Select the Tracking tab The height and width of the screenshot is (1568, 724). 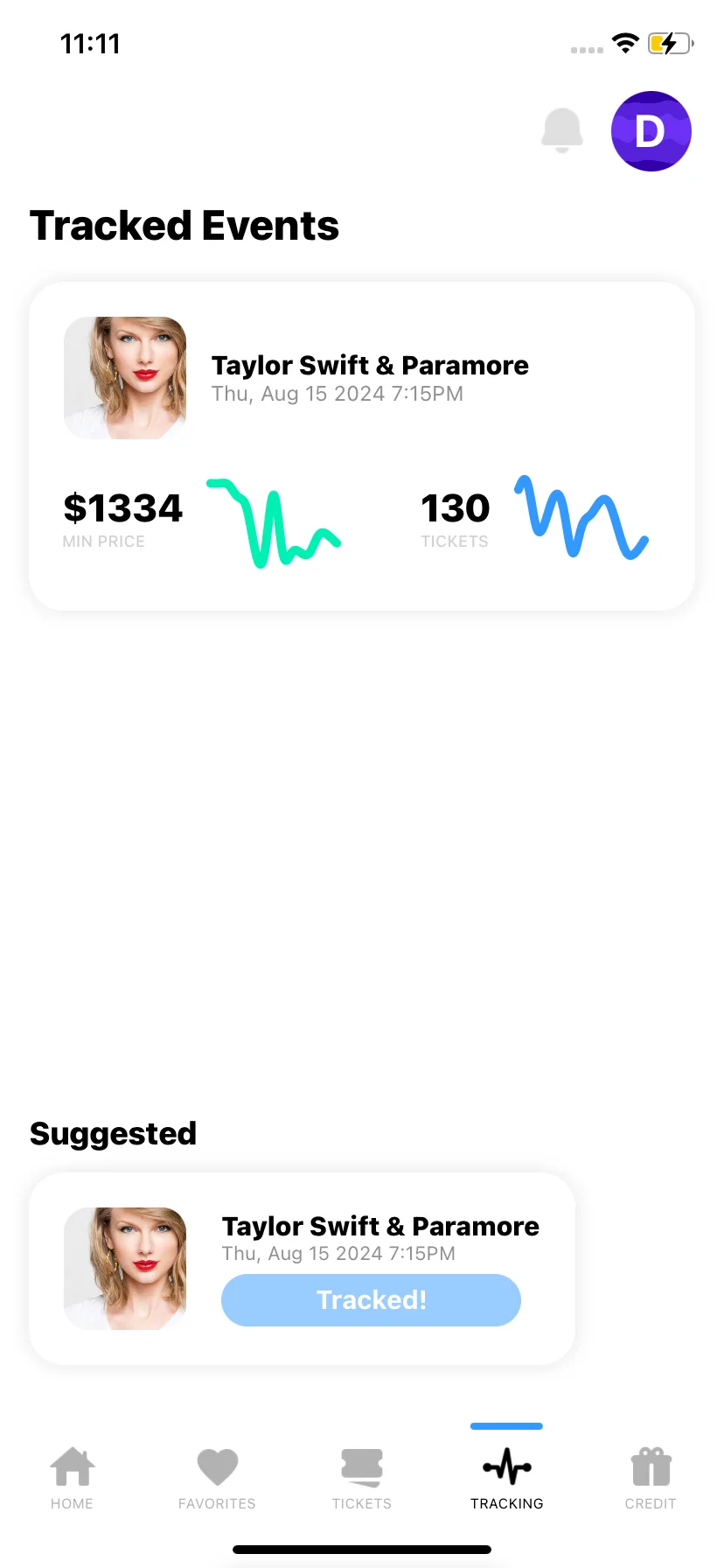(x=506, y=1478)
